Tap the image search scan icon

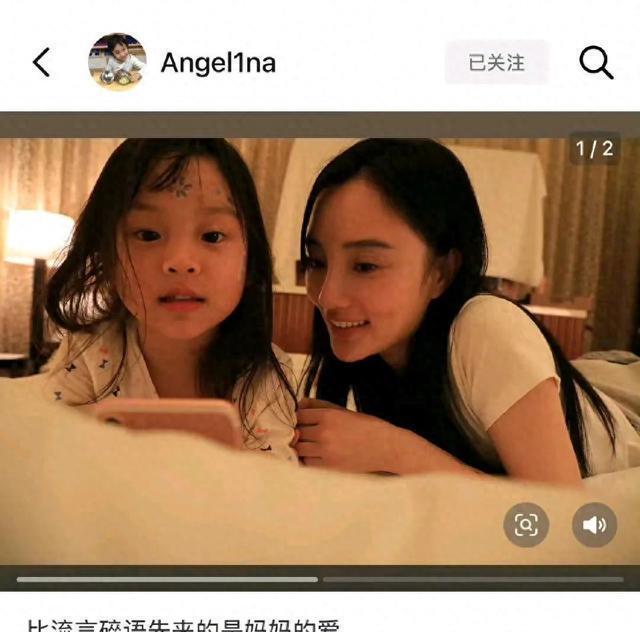526,524
